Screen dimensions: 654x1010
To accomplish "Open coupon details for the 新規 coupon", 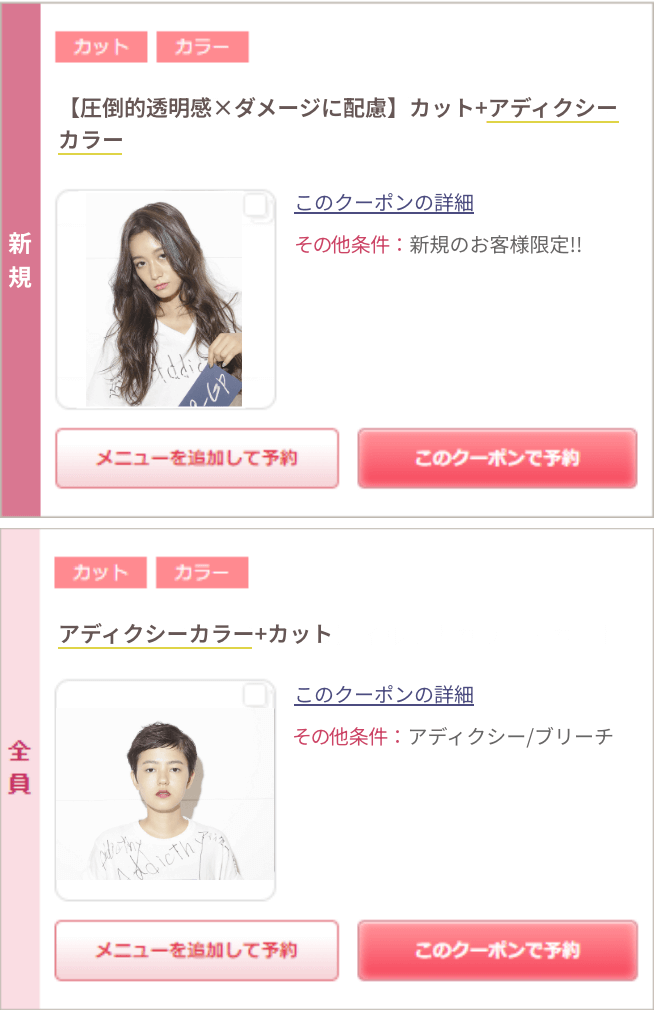I will [384, 203].
